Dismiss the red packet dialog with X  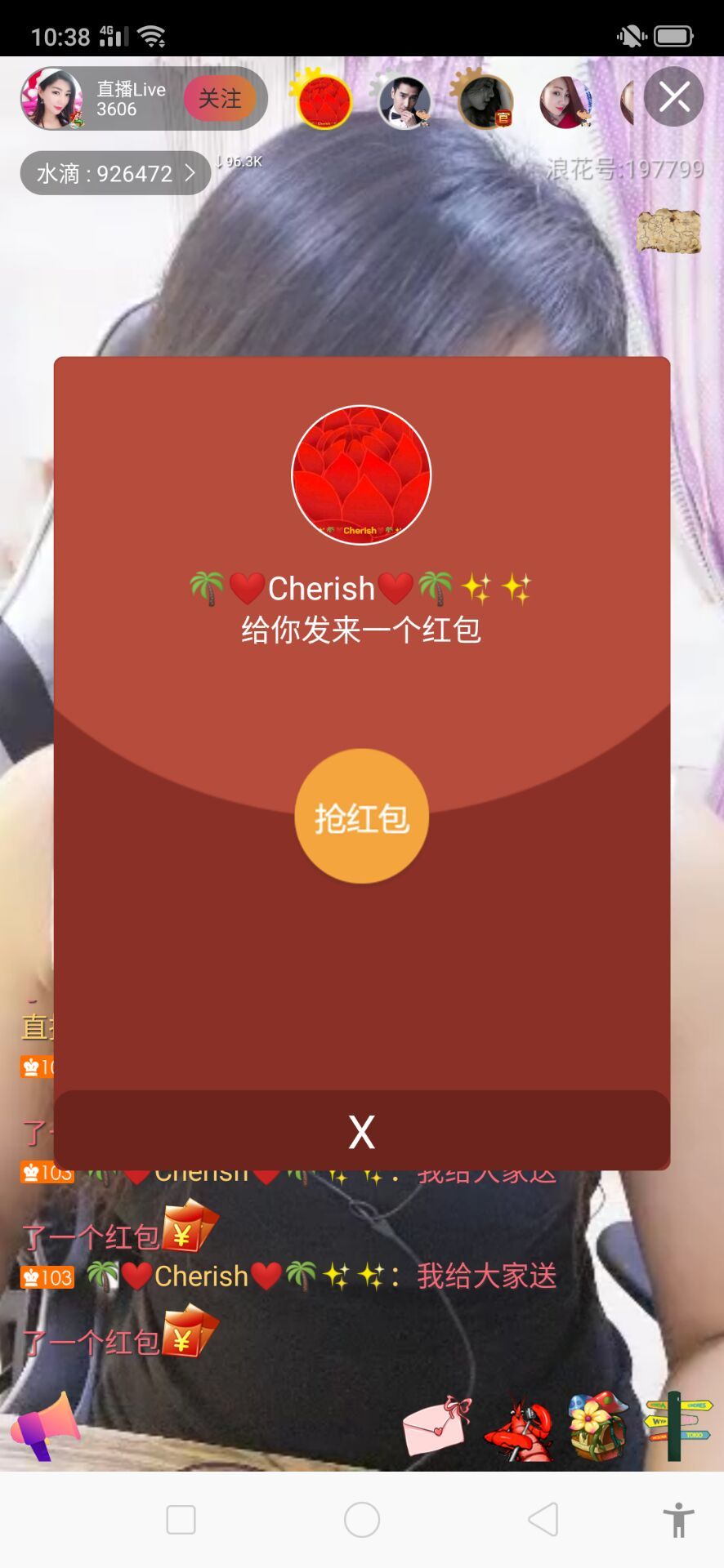click(x=360, y=1132)
